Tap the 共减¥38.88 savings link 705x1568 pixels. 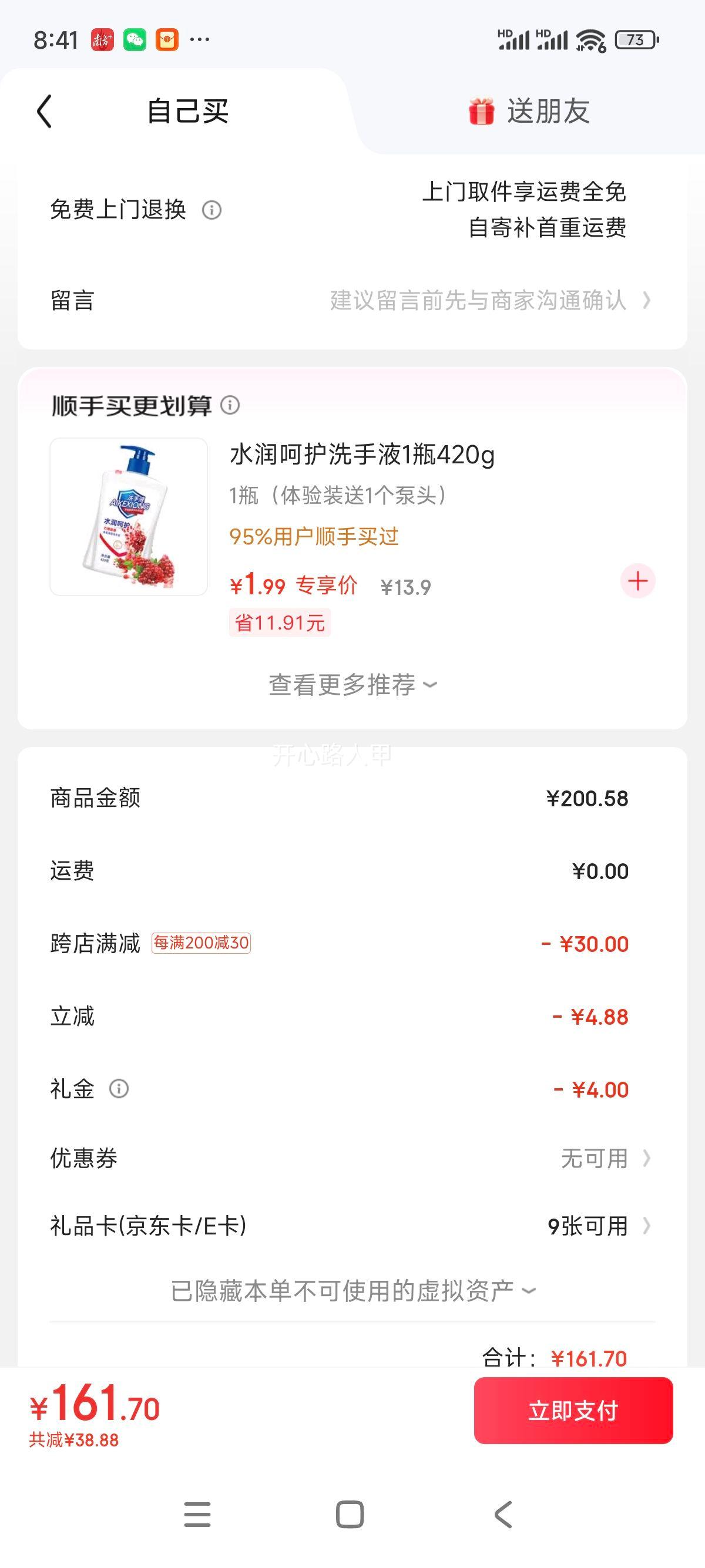tap(73, 1439)
